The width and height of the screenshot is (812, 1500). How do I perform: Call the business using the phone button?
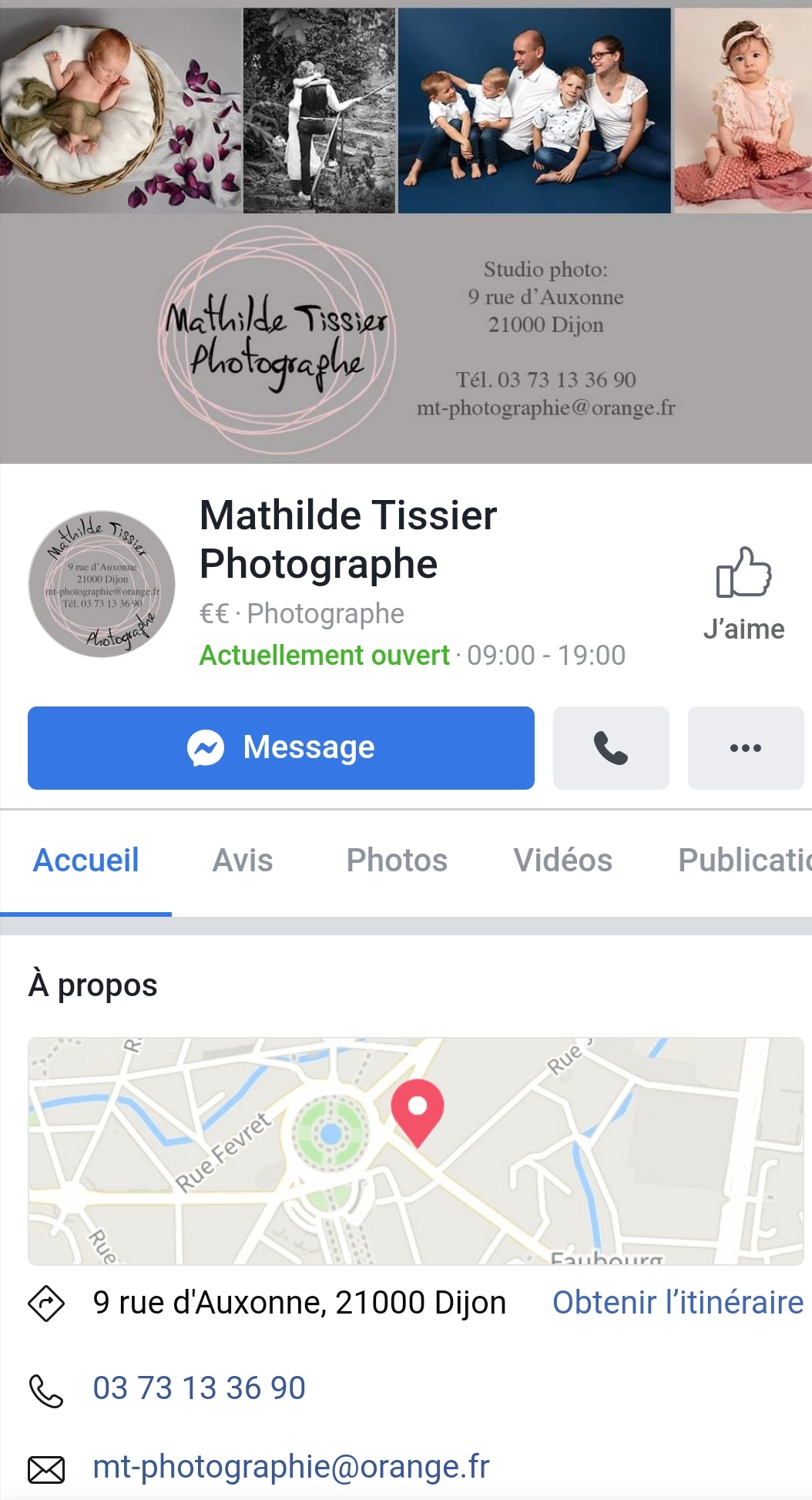[x=611, y=747]
